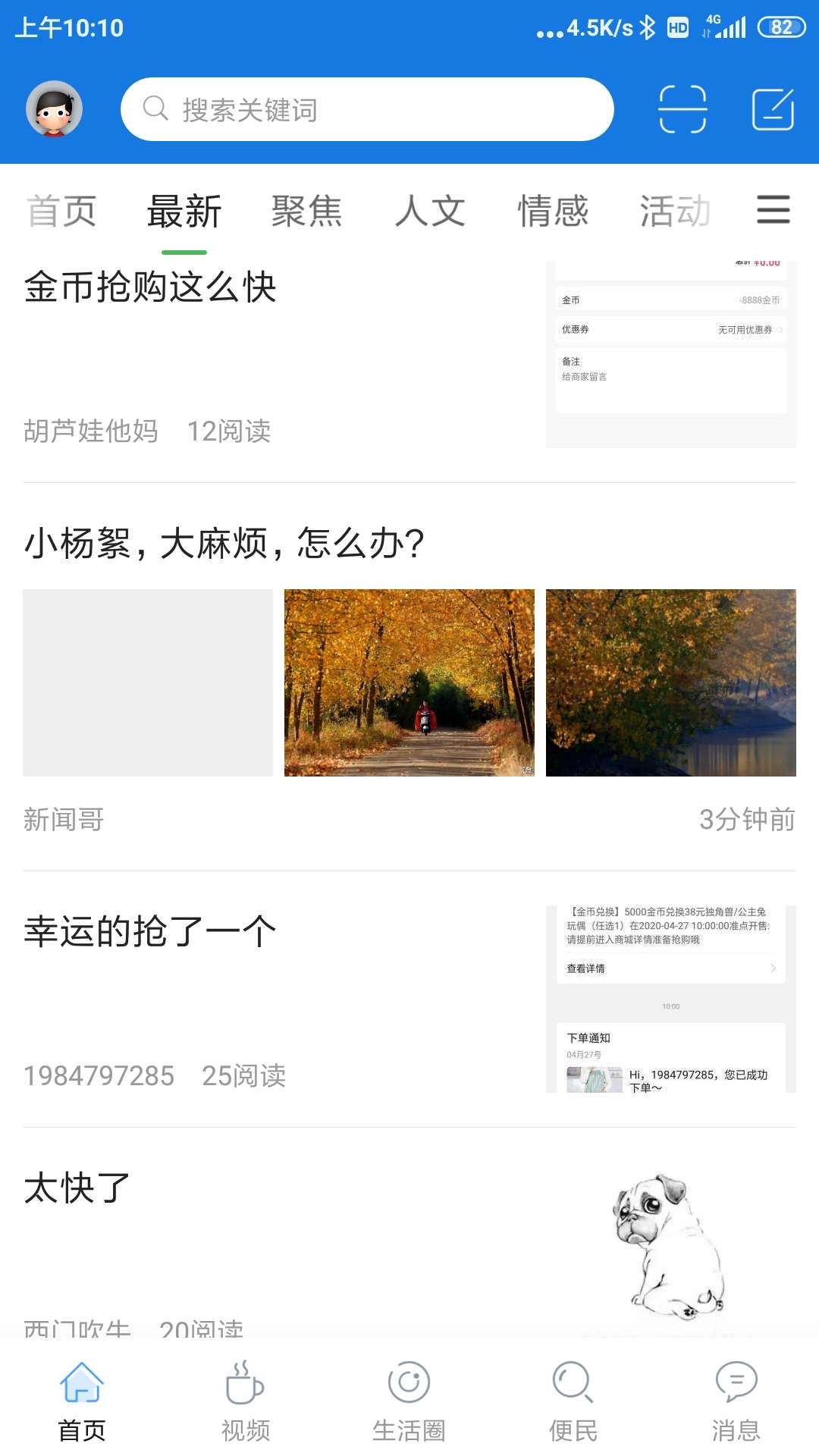Open the scan code icon
819x1456 pixels.
(682, 109)
